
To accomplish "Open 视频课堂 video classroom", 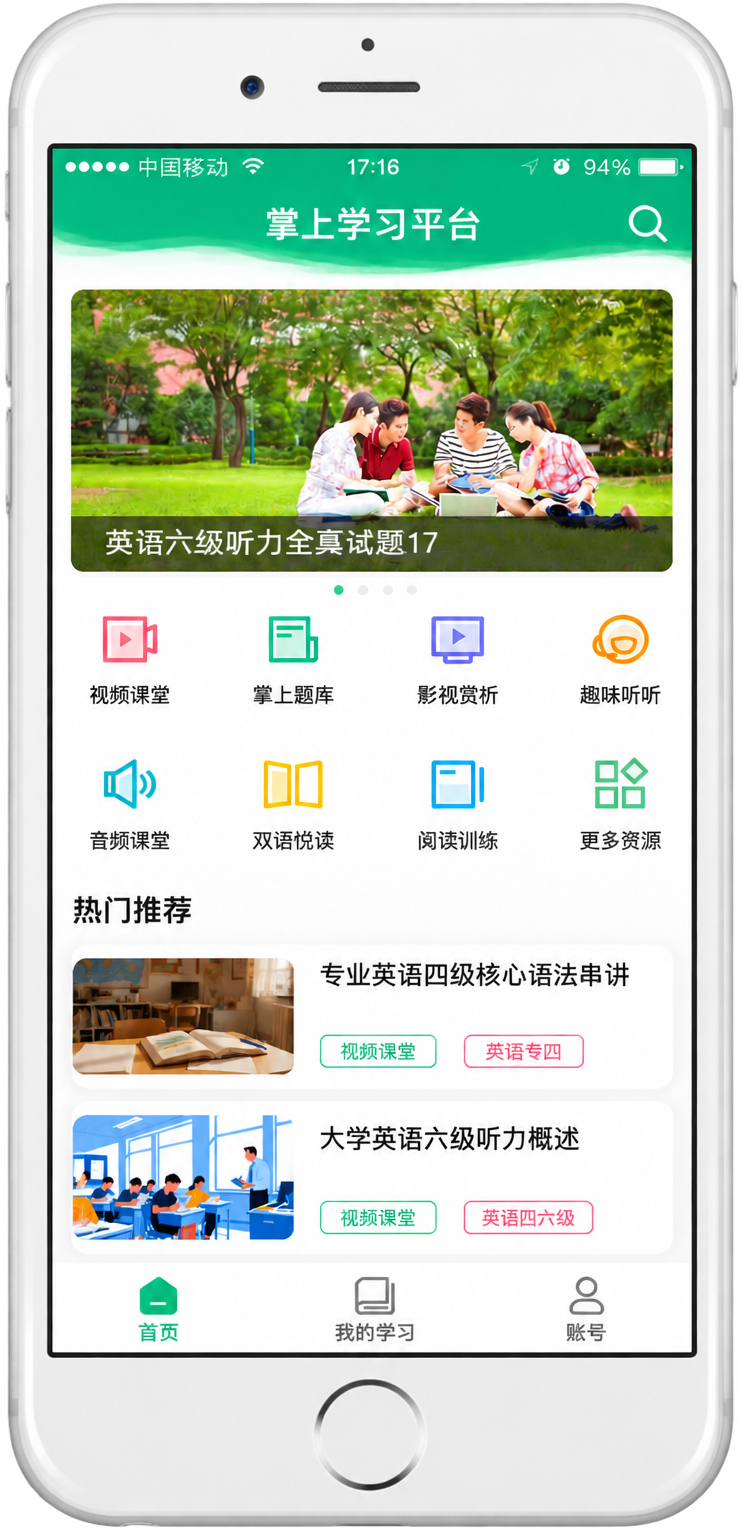I will [130, 660].
